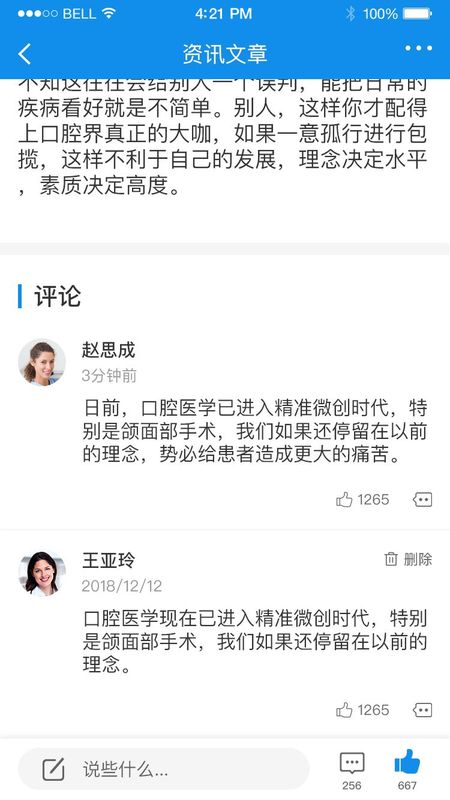Image resolution: width=450 pixels, height=800 pixels.
Task: Open the 256 comments icon
Action: (x=352, y=770)
